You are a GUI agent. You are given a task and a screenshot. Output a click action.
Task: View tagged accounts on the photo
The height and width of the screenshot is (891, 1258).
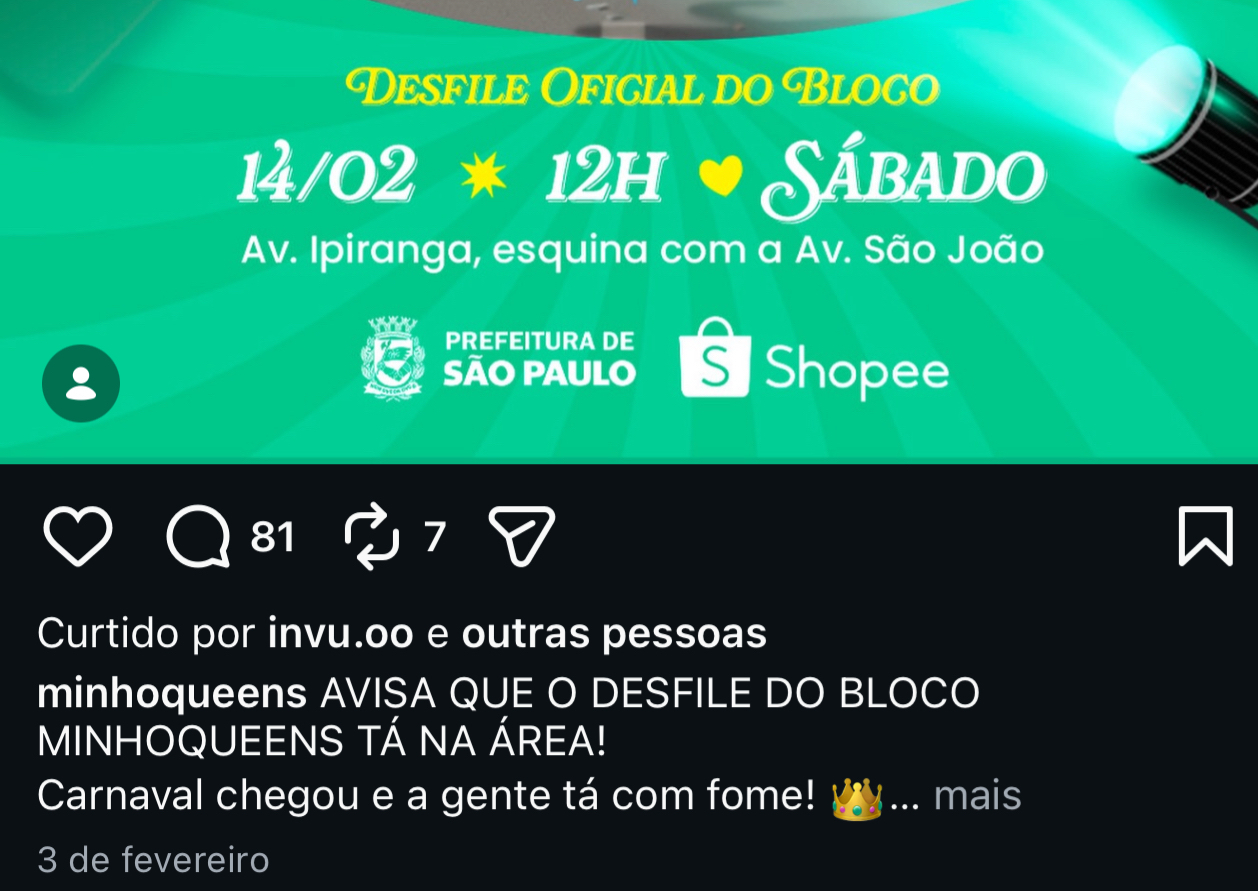81,383
